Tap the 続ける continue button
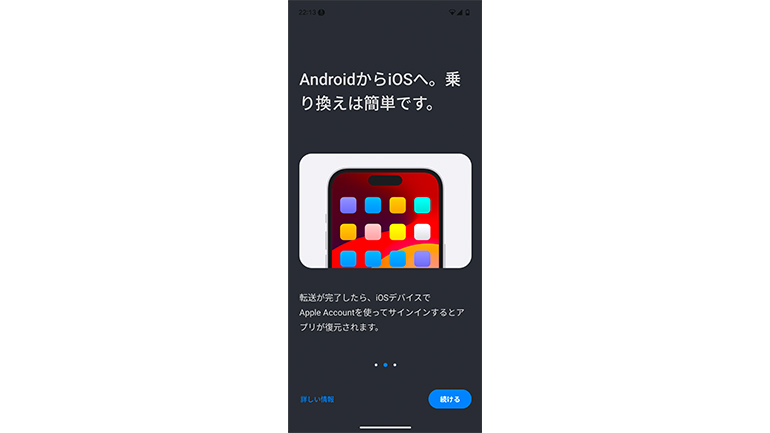Image resolution: width=770 pixels, height=433 pixels. click(x=450, y=399)
